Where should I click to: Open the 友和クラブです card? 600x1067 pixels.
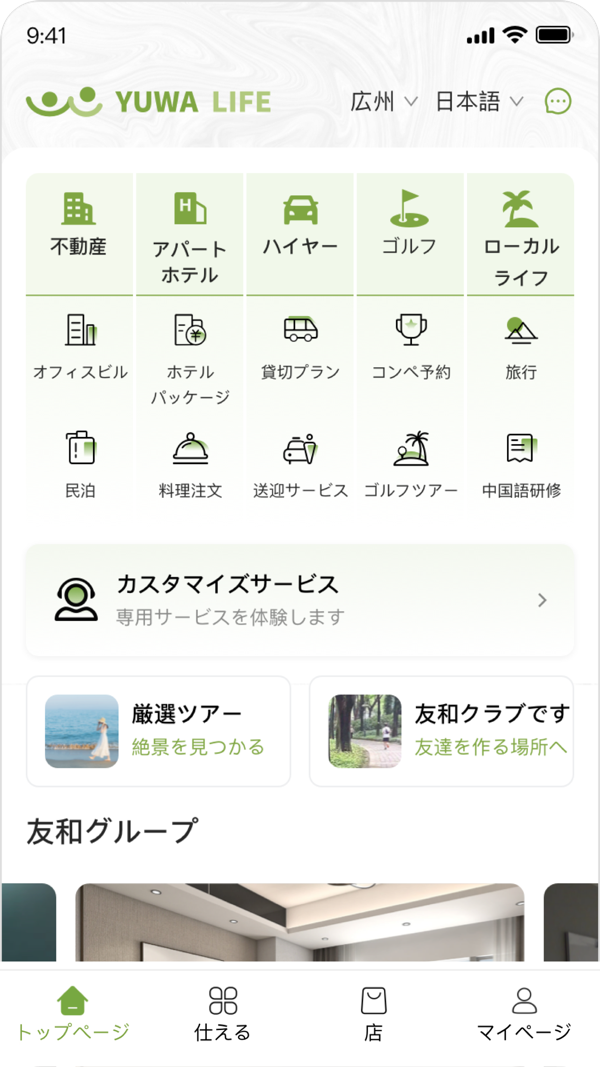441,731
